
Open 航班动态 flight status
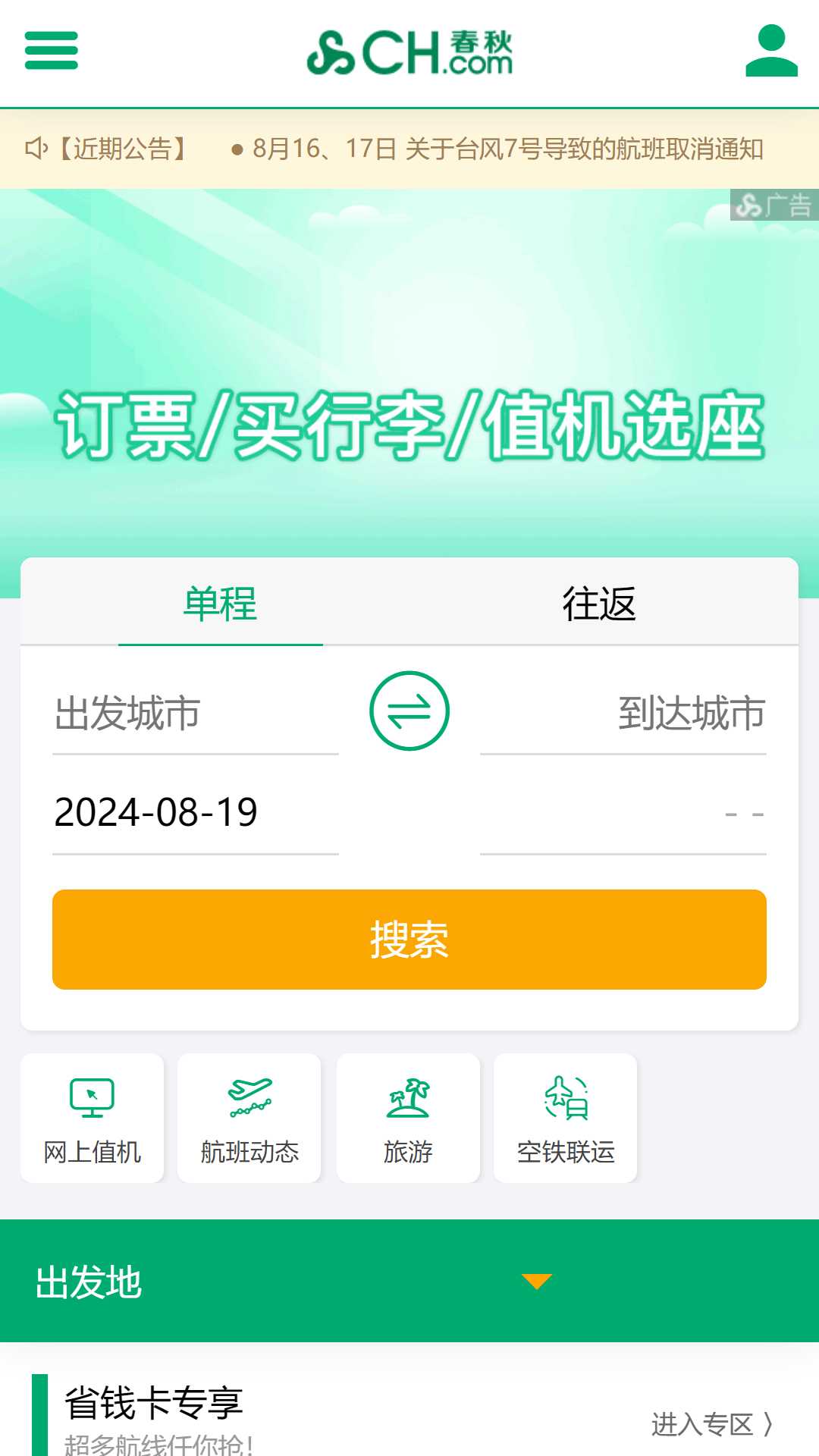coord(249,1118)
